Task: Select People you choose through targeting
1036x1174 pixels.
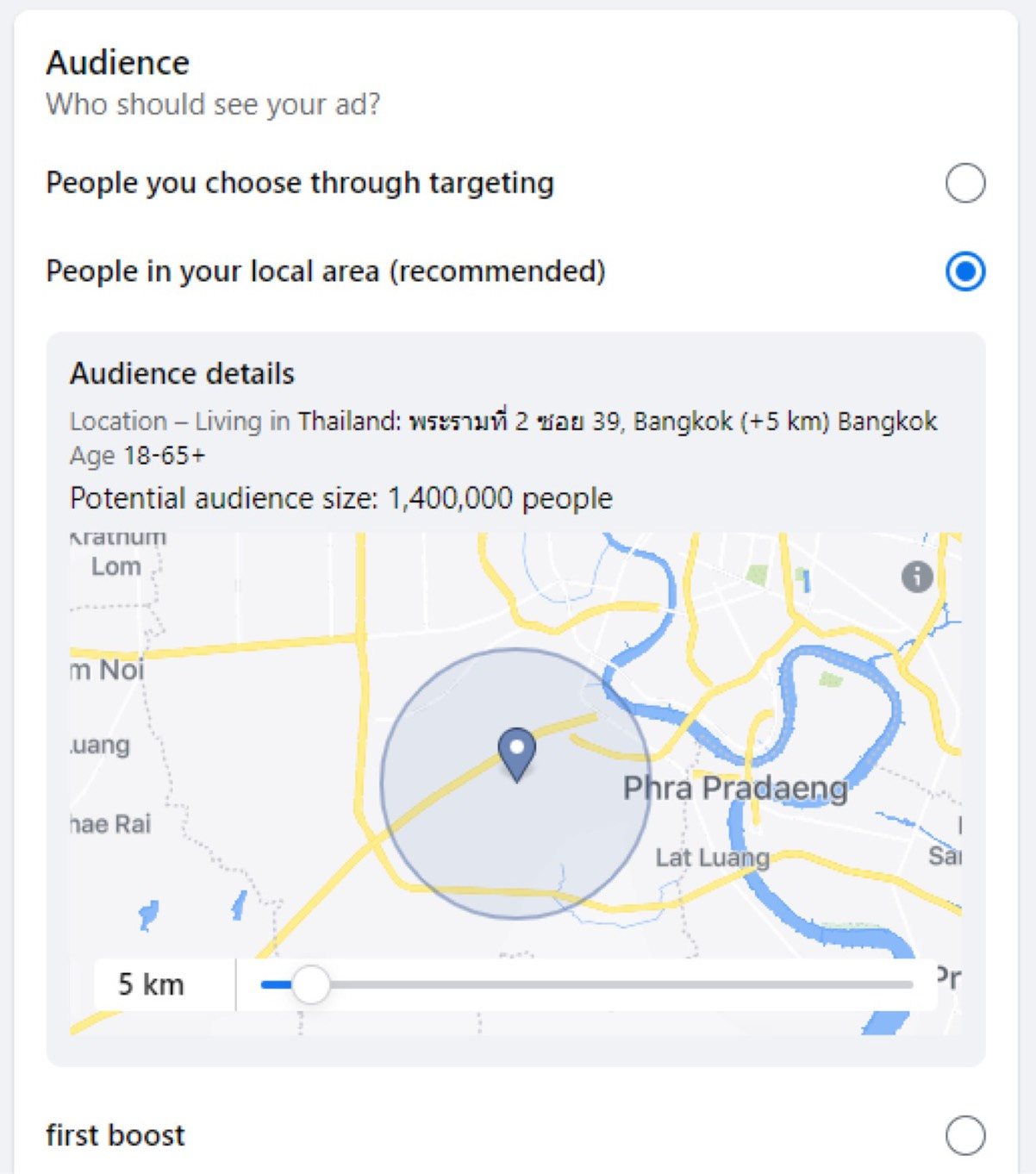Action: click(x=964, y=183)
